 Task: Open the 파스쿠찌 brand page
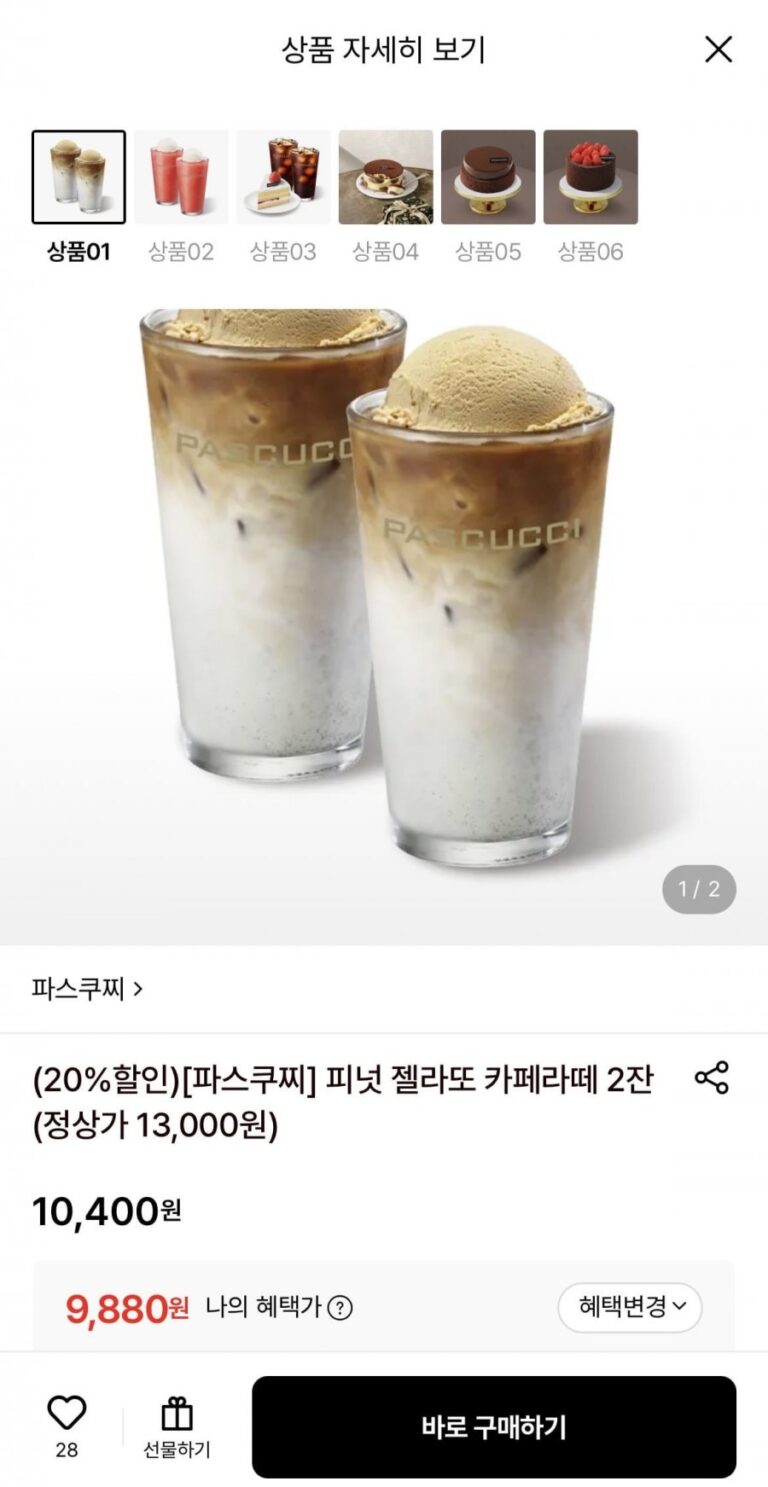(88, 990)
